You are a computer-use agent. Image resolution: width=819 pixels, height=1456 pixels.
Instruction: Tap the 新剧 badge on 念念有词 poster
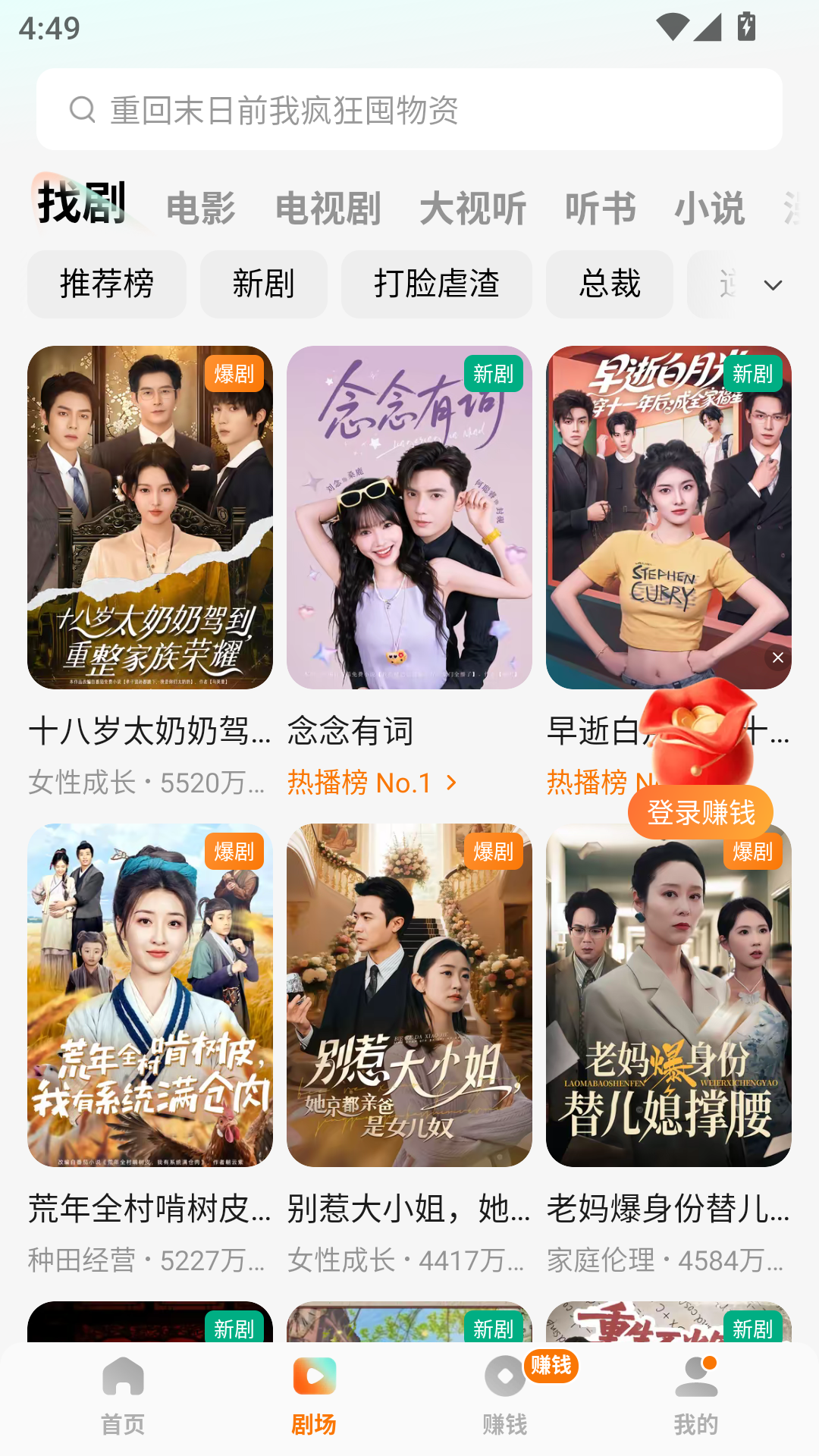coord(495,375)
